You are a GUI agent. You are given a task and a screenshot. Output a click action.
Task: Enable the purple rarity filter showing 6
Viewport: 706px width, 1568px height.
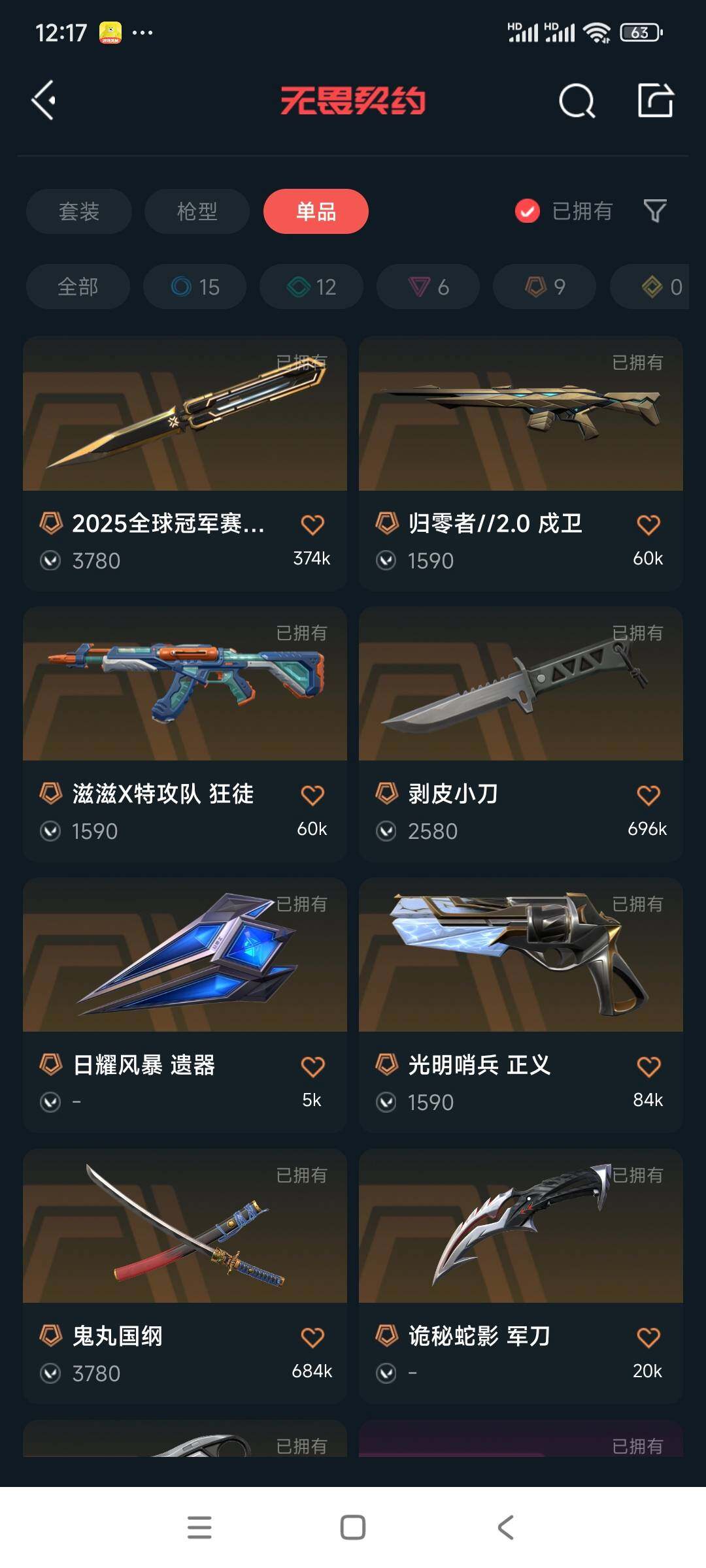click(427, 286)
